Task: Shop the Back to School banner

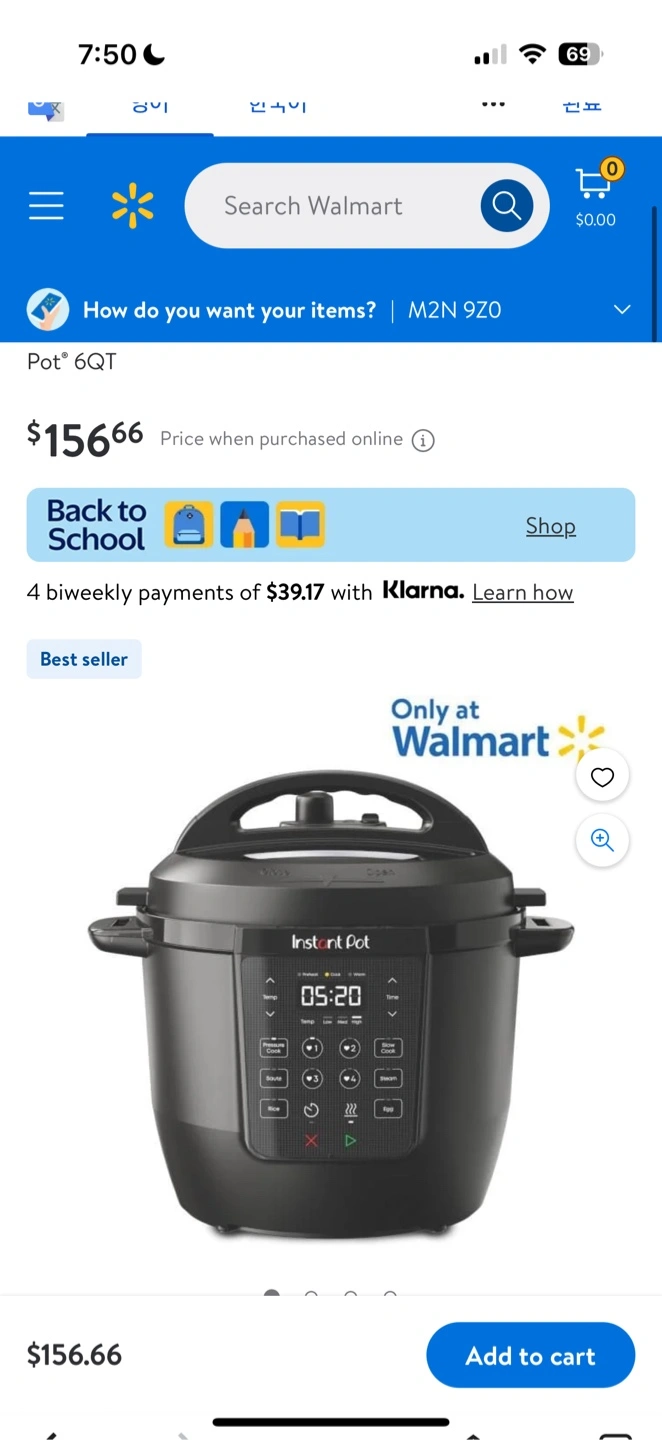Action: click(550, 526)
